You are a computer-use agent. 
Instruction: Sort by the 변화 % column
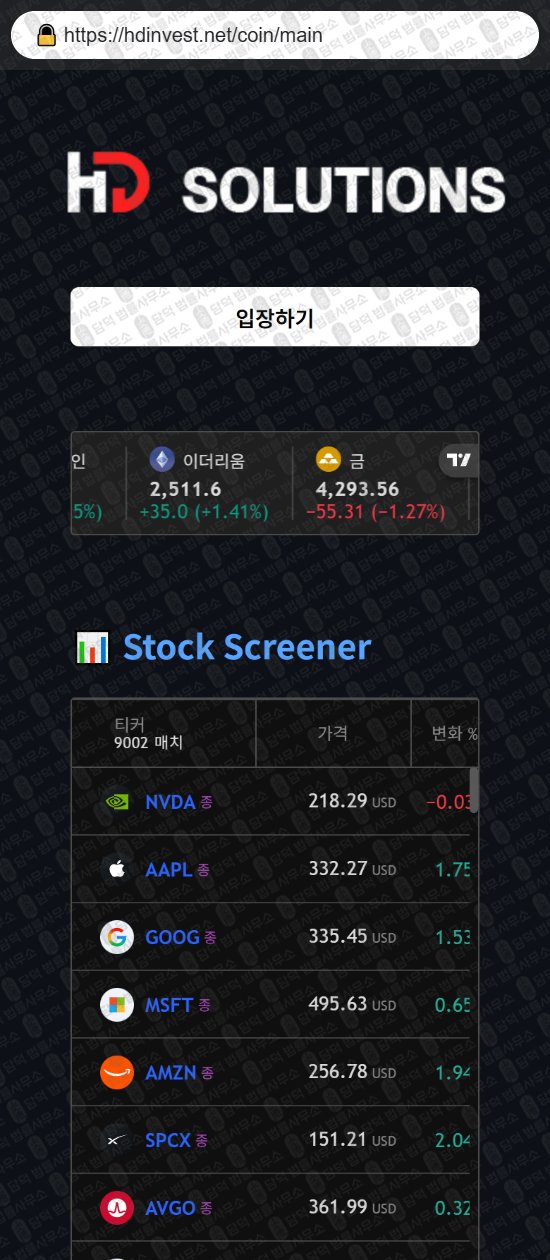pyautogui.click(x=445, y=733)
